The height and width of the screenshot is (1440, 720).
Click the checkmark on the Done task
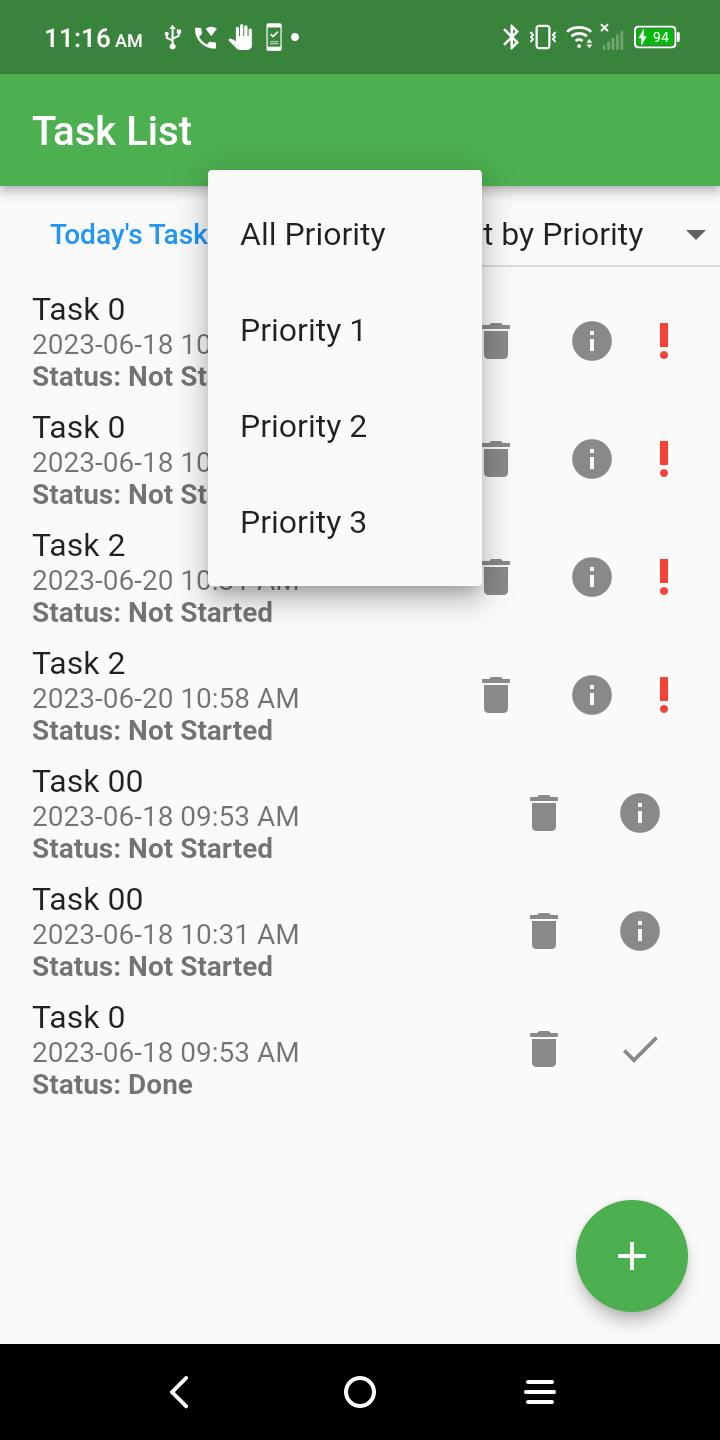pos(639,1048)
